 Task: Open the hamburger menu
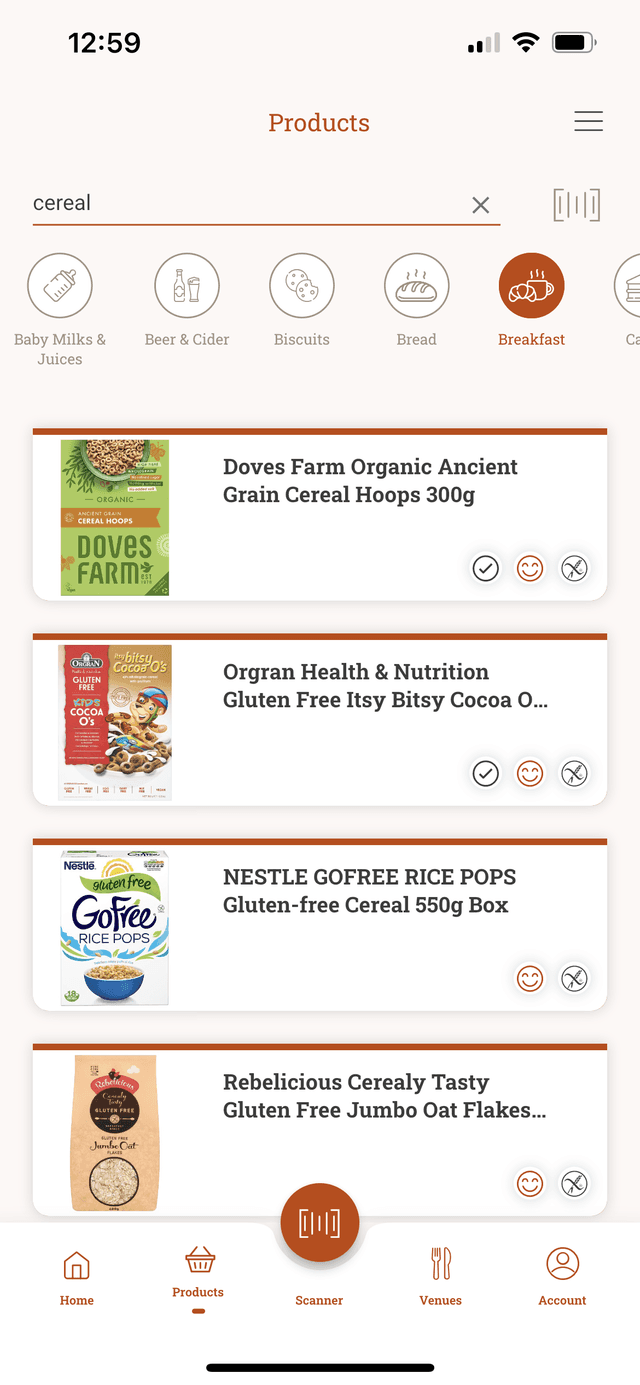click(588, 122)
